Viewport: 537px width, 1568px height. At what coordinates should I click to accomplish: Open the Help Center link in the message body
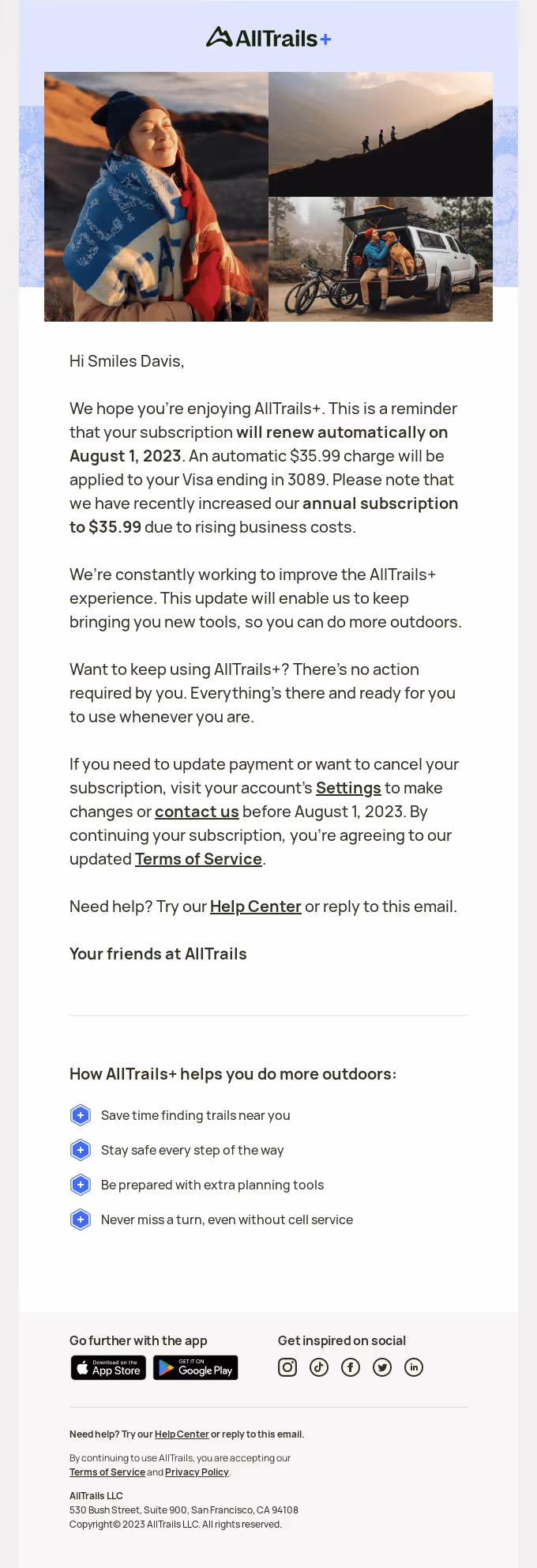tap(255, 906)
